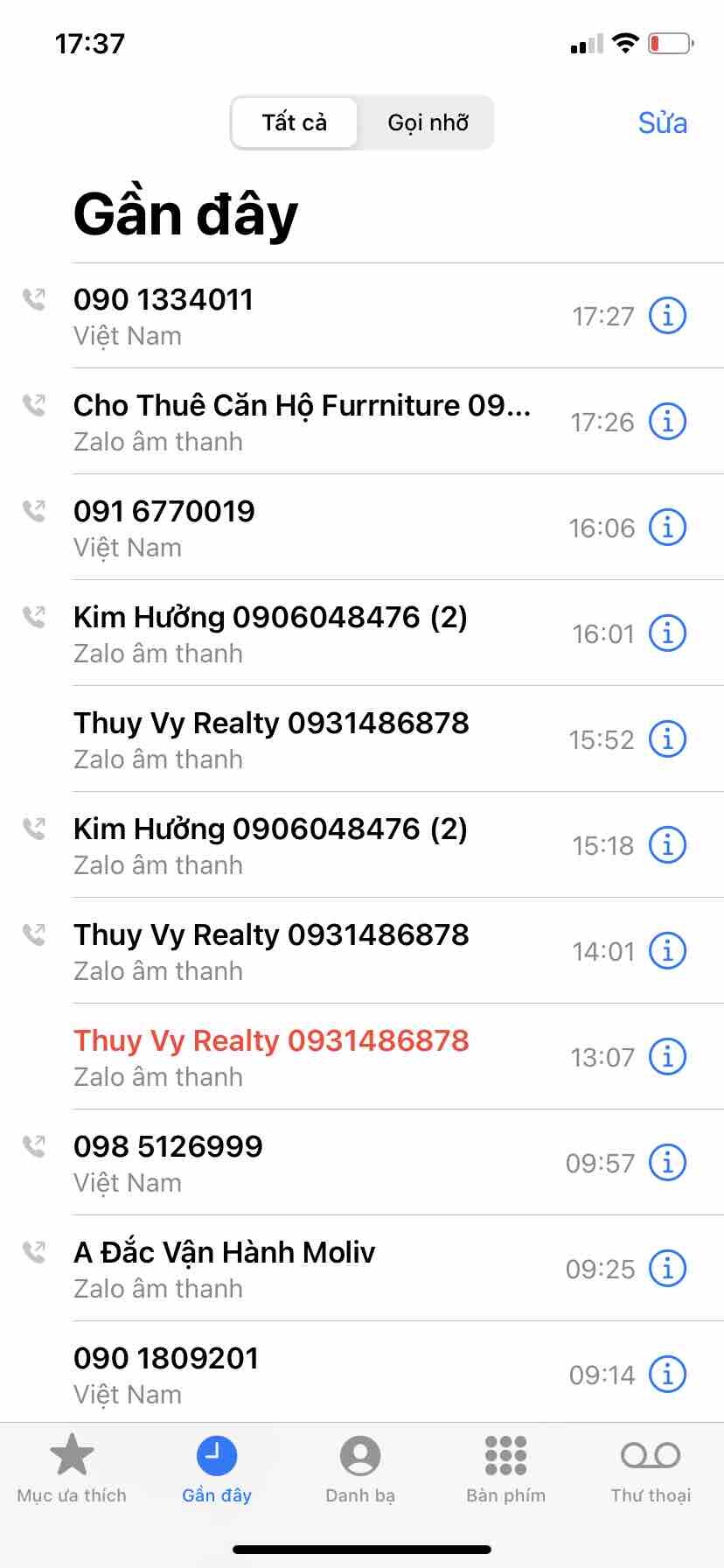The height and width of the screenshot is (1568, 724).
Task: Open info for 090 1809201
Action: [667, 1375]
